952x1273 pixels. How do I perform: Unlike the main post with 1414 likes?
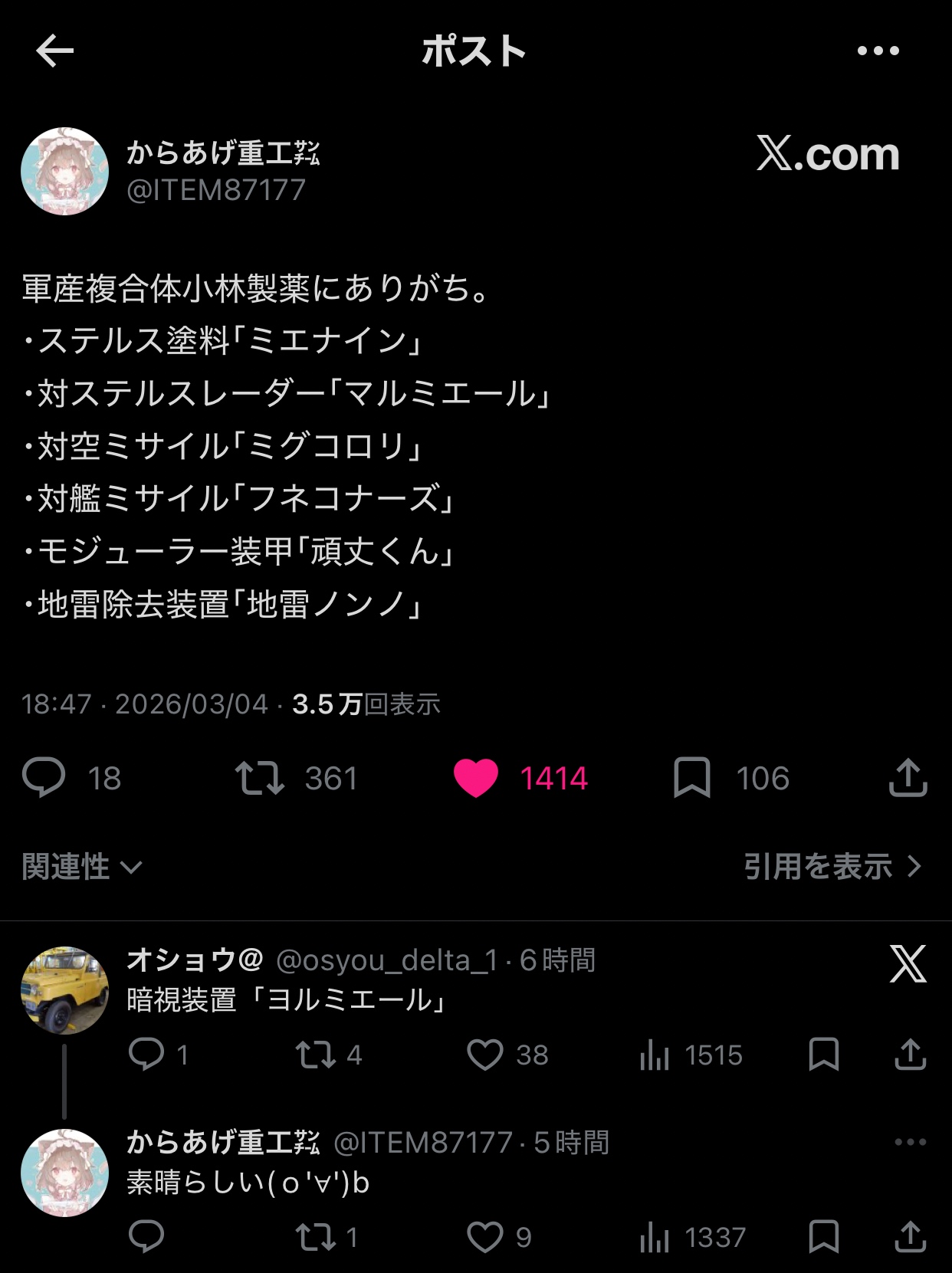coord(476,778)
